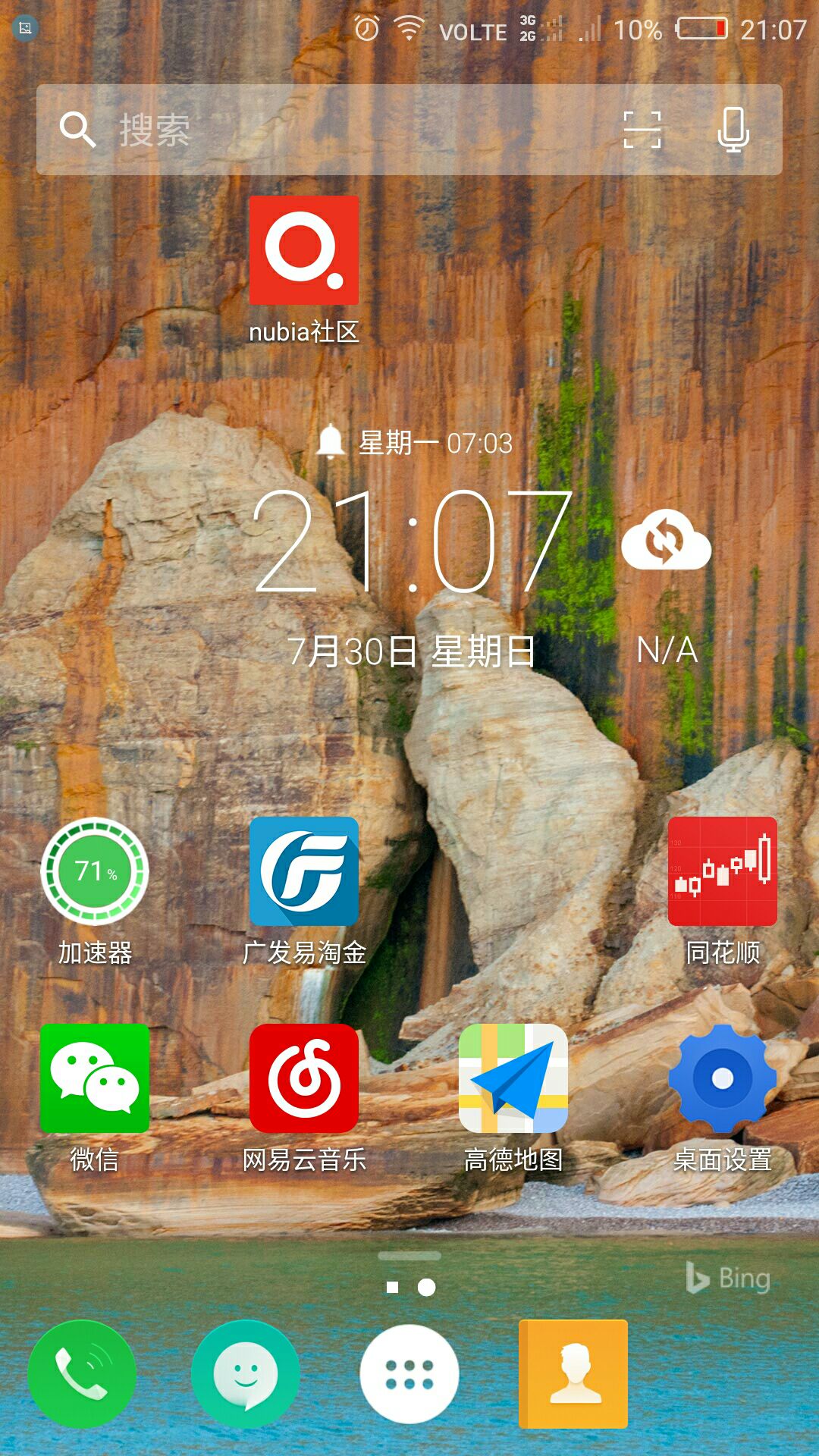
Task: Tap the Bing wallpaper logo
Action: pos(728,1279)
